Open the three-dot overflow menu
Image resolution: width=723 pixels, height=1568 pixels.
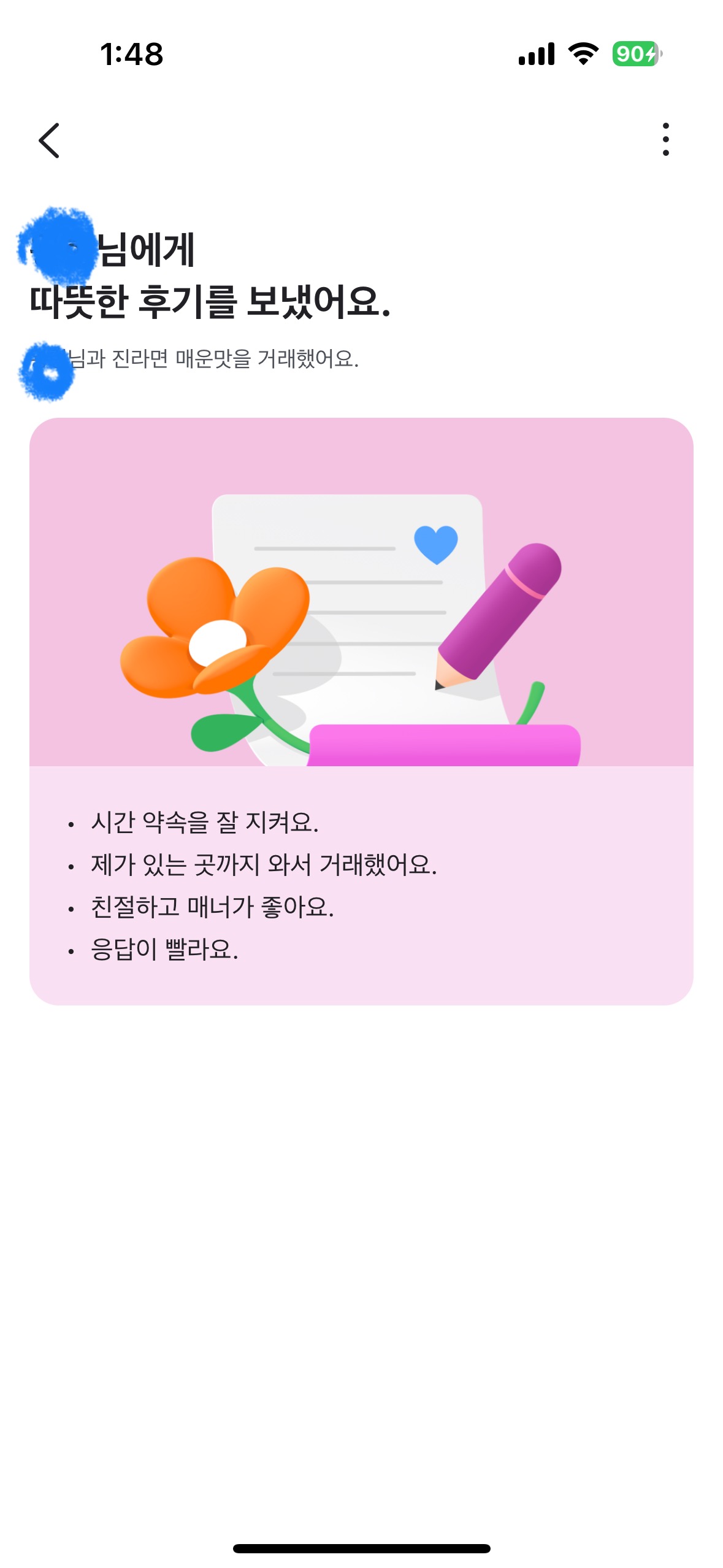(665, 140)
